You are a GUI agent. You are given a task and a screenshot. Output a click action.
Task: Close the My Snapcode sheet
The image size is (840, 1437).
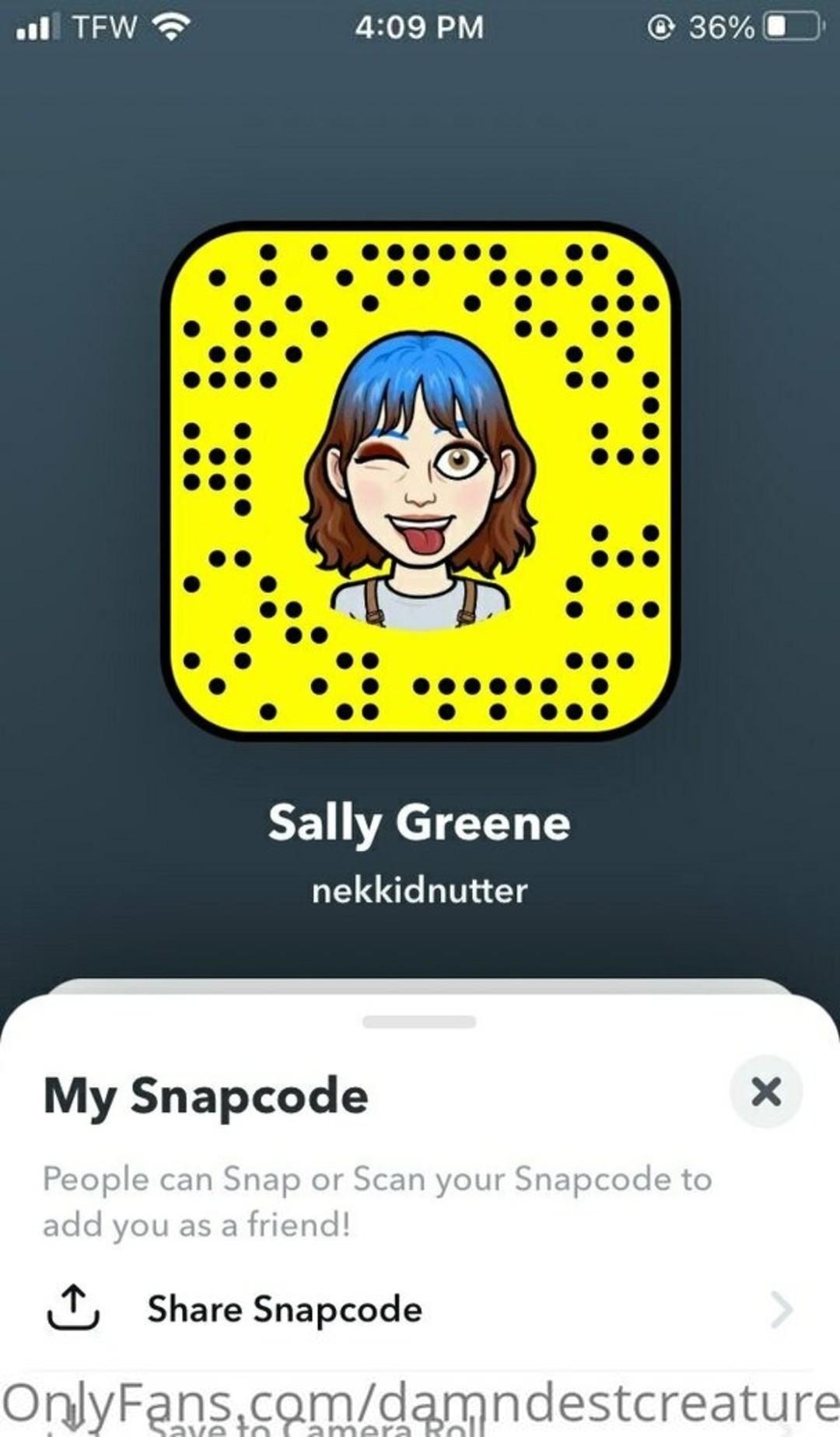766,1092
